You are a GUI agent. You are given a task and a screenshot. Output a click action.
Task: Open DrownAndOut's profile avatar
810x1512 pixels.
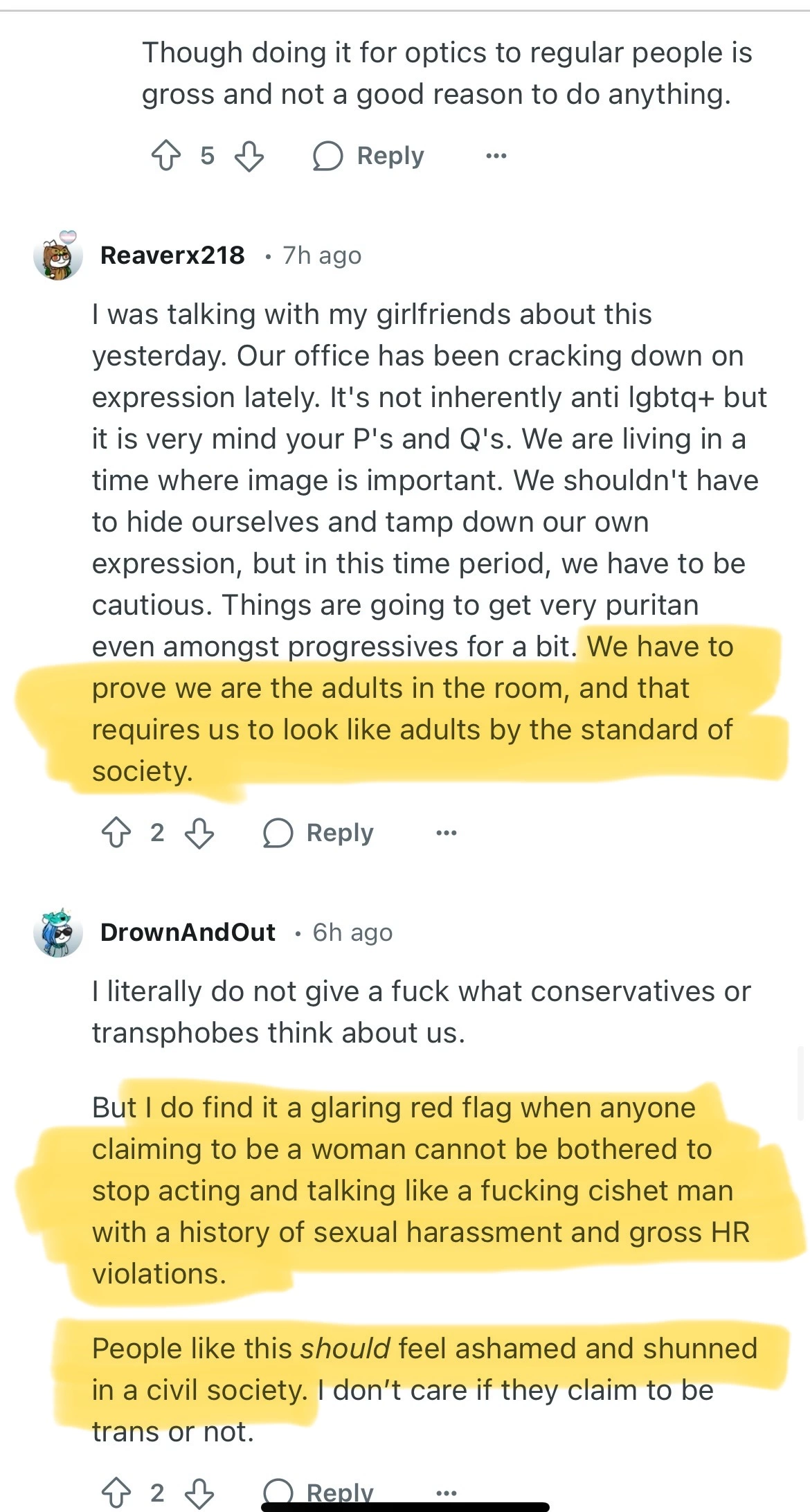tap(57, 933)
